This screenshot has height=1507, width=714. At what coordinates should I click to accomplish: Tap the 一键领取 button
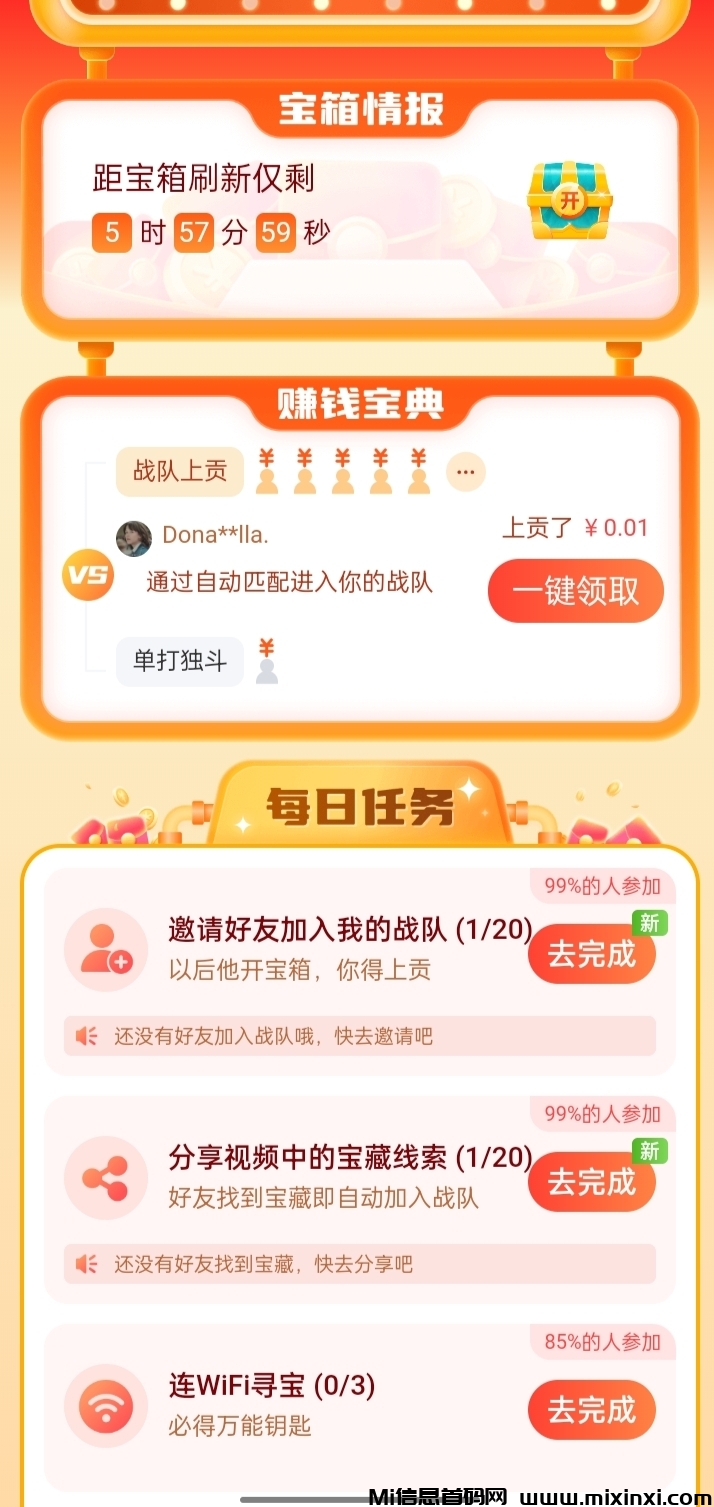pyautogui.click(x=576, y=591)
